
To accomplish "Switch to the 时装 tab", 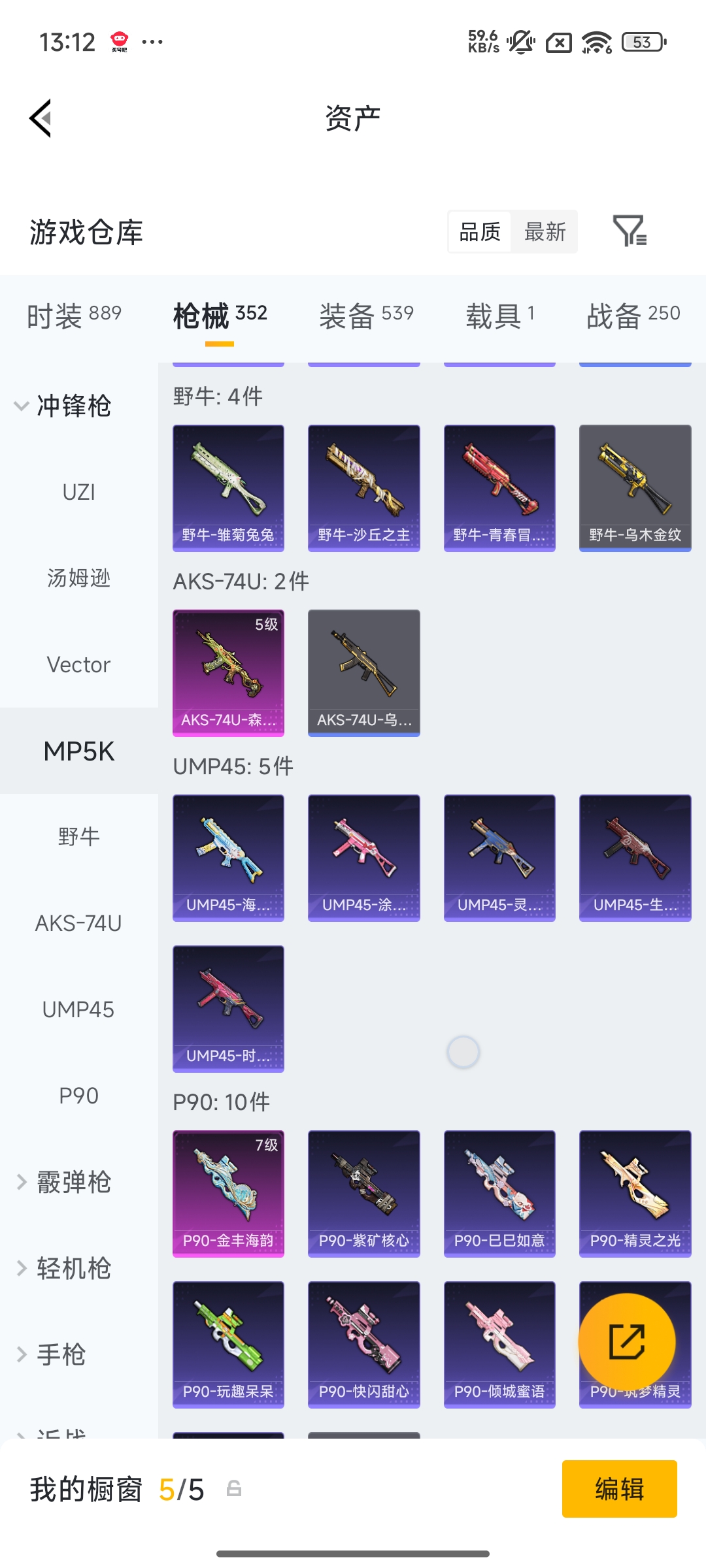I will pos(74,316).
